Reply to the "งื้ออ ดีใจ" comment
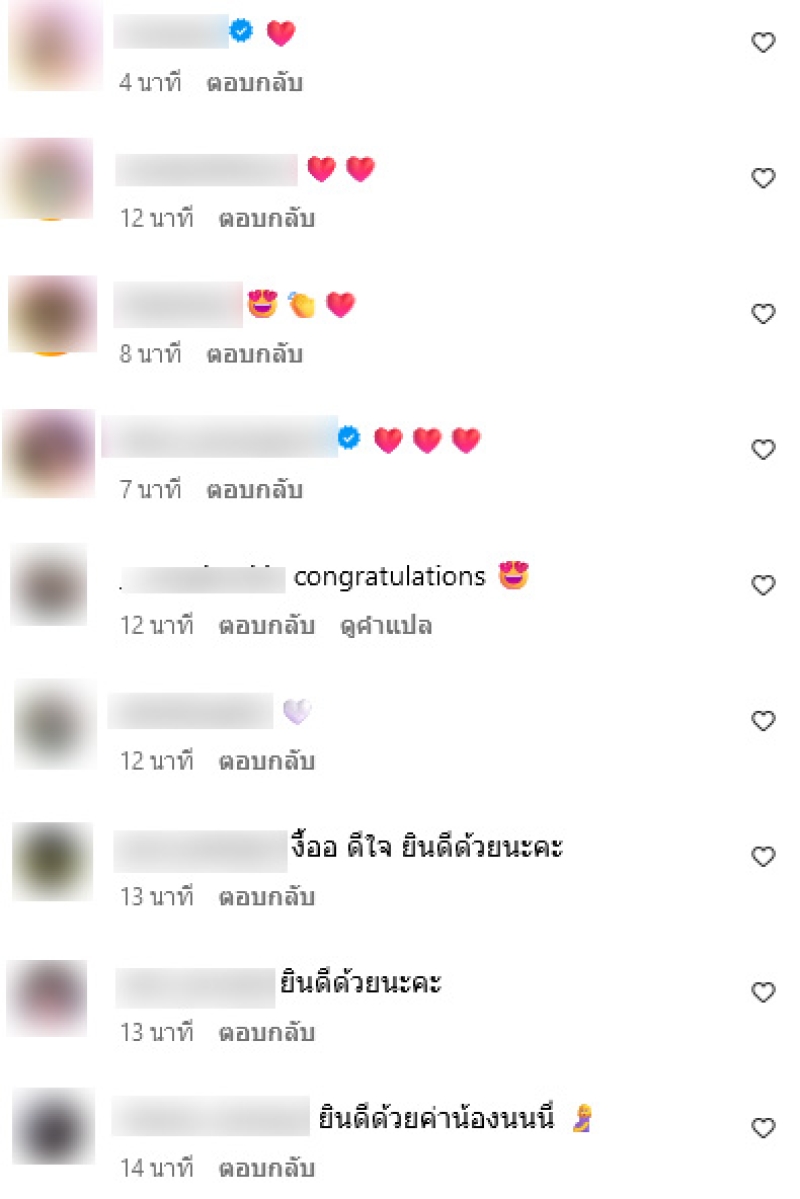The height and width of the screenshot is (1199, 800). point(266,897)
